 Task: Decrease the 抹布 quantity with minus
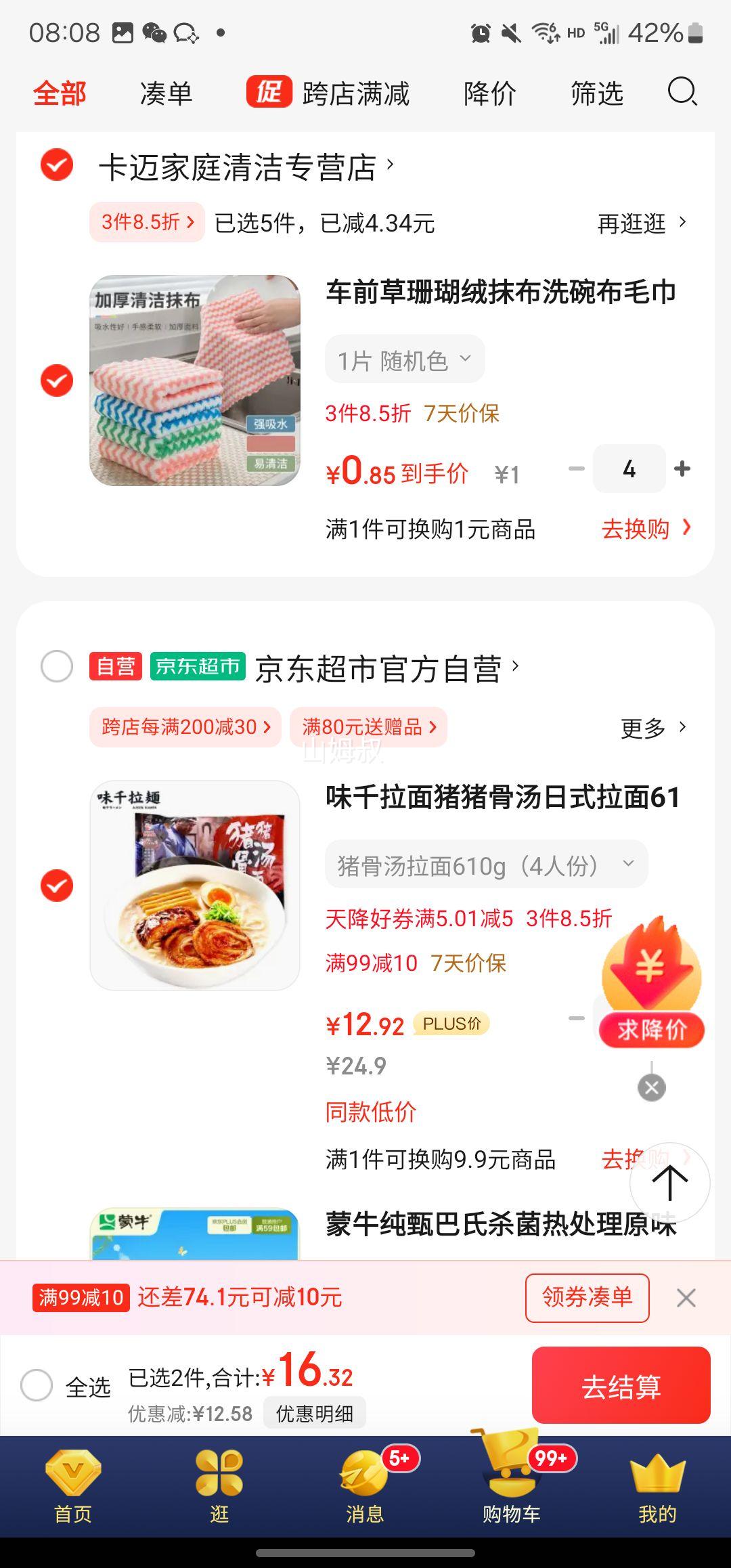[577, 469]
